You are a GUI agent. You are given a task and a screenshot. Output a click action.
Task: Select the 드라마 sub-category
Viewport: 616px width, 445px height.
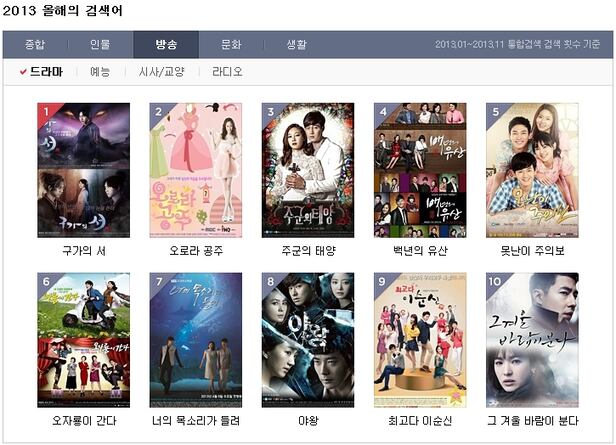[46, 72]
